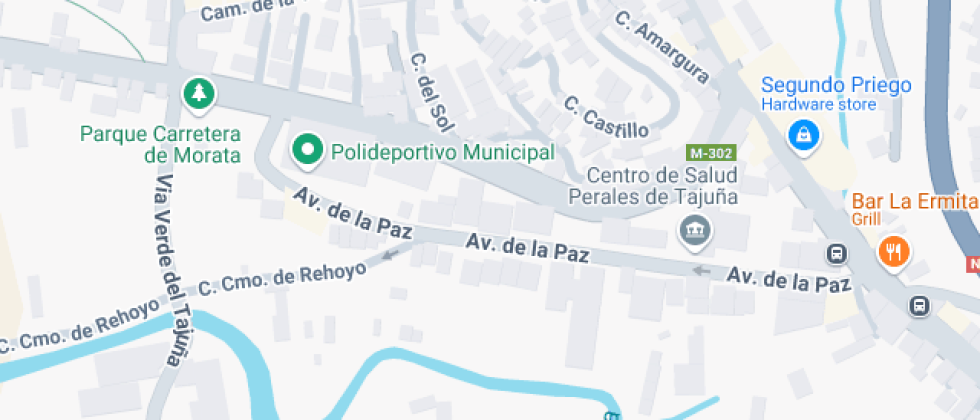Tap the Segundo Priego hardware store pin
This screenshot has height=420, width=980.
[802, 136]
